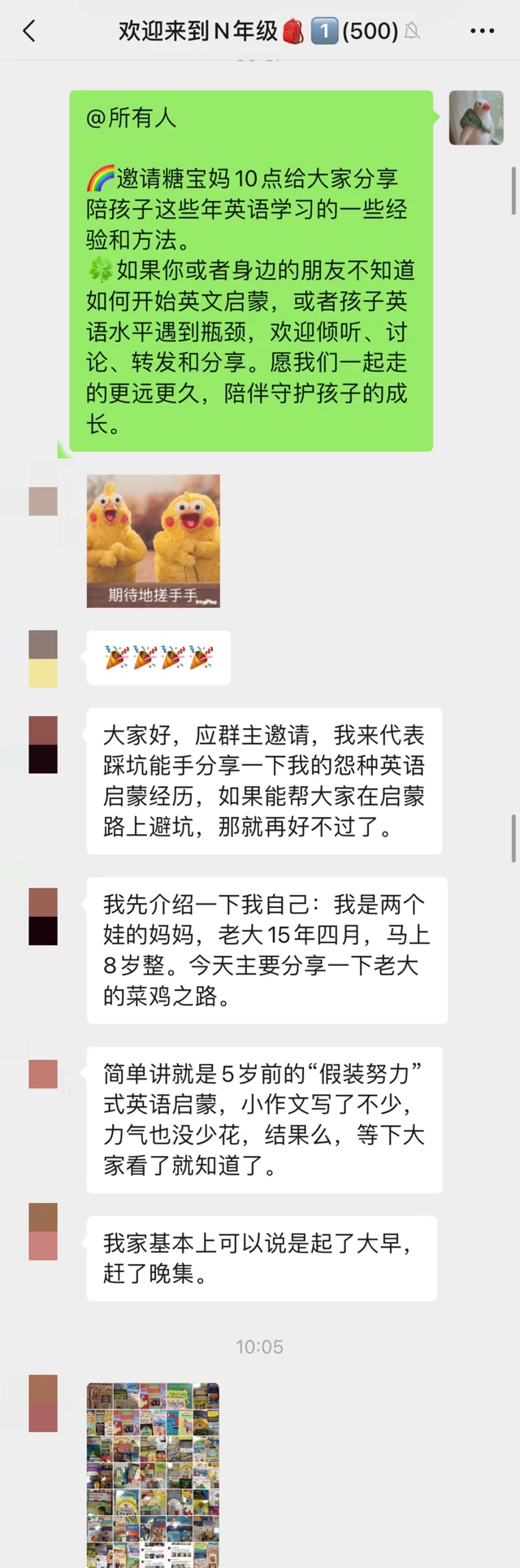Tap avatar beside 大家好，应群主邀请 message

click(43, 745)
